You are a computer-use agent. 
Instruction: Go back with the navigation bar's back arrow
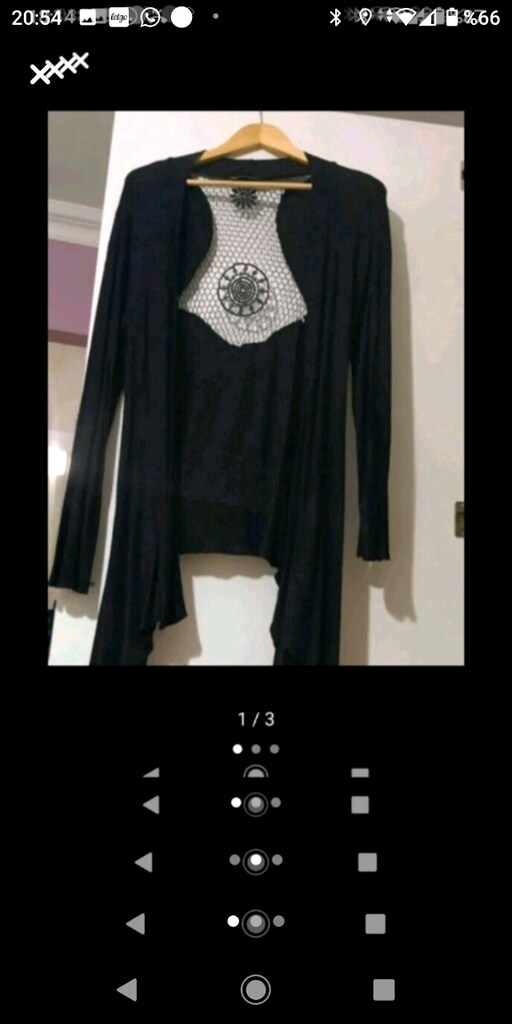(127, 989)
